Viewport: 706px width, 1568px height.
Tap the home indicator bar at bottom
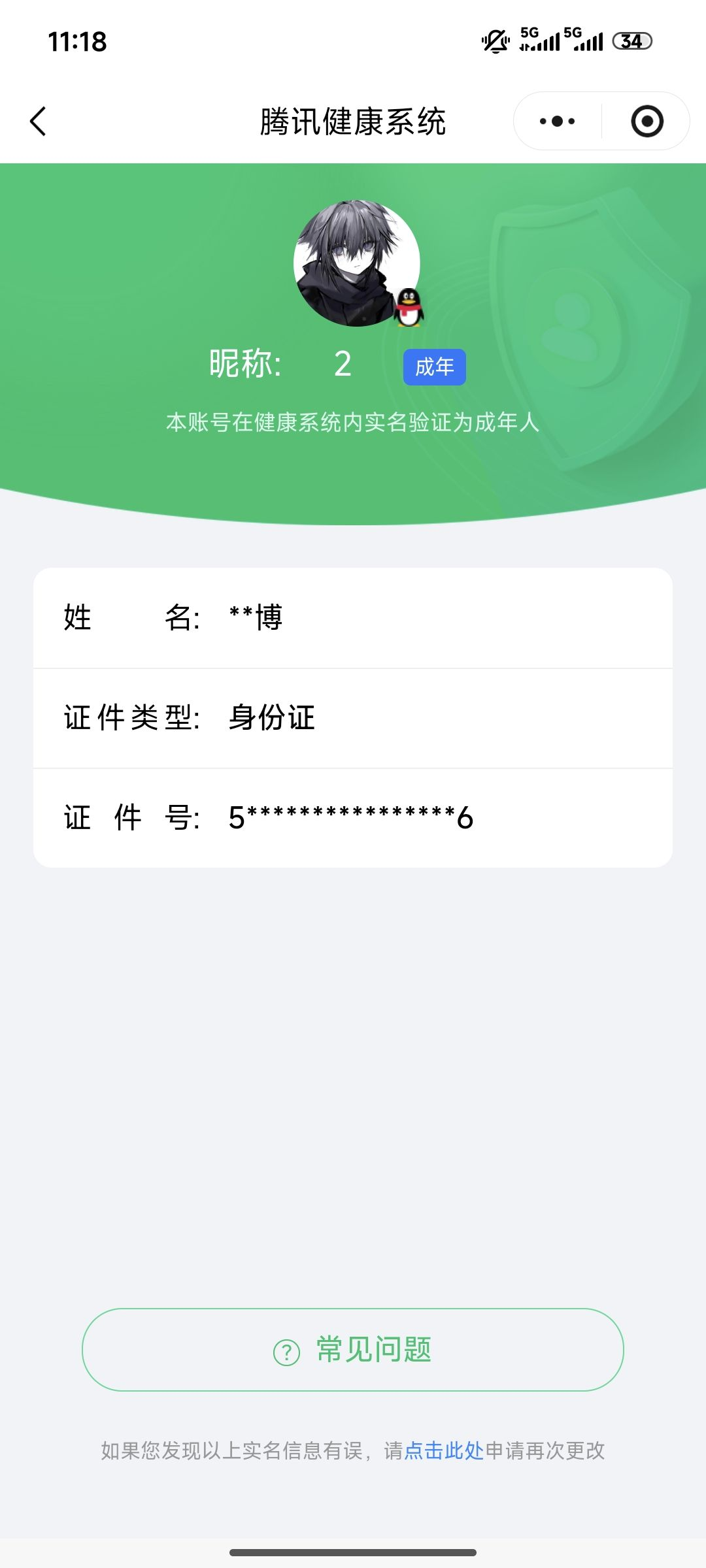point(353,1552)
